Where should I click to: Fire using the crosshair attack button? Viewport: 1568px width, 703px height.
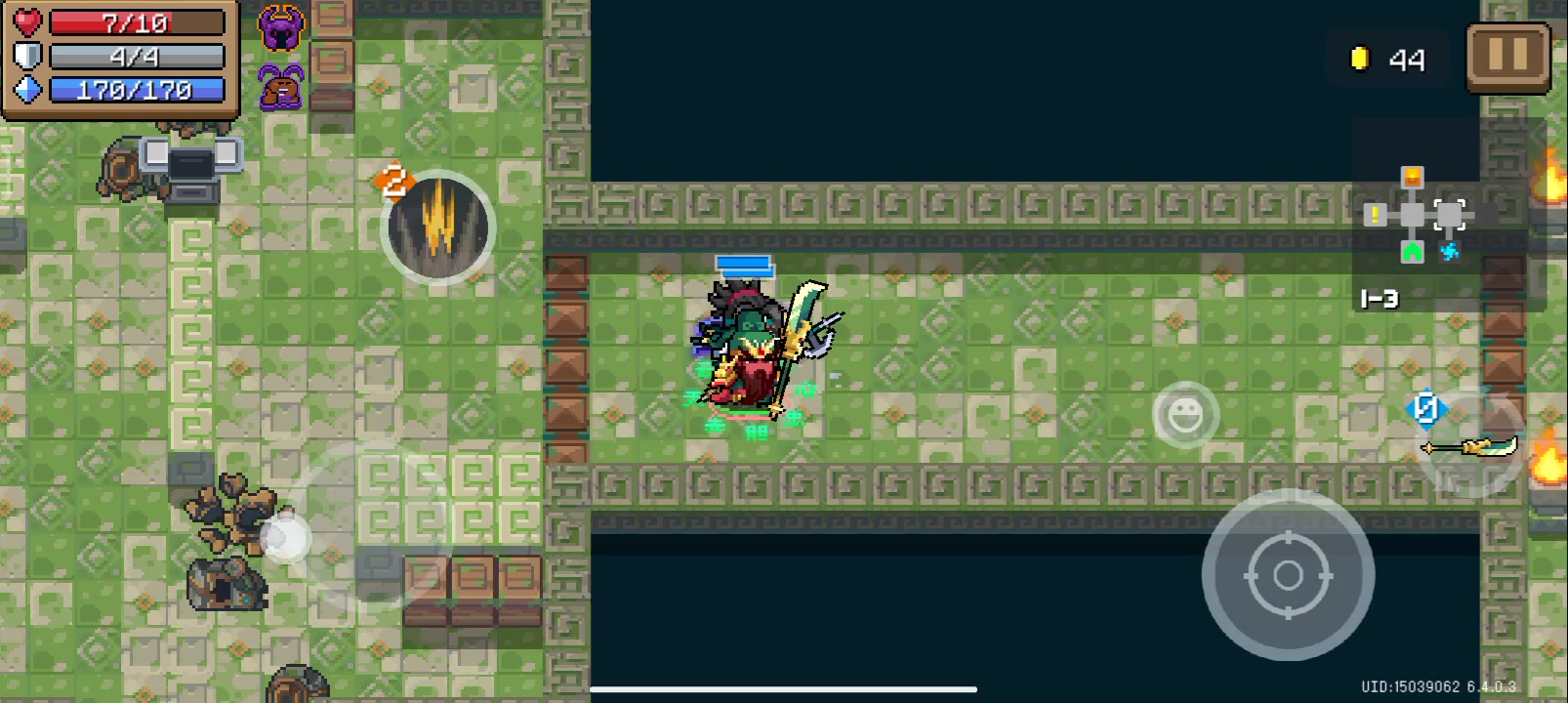pyautogui.click(x=1288, y=575)
